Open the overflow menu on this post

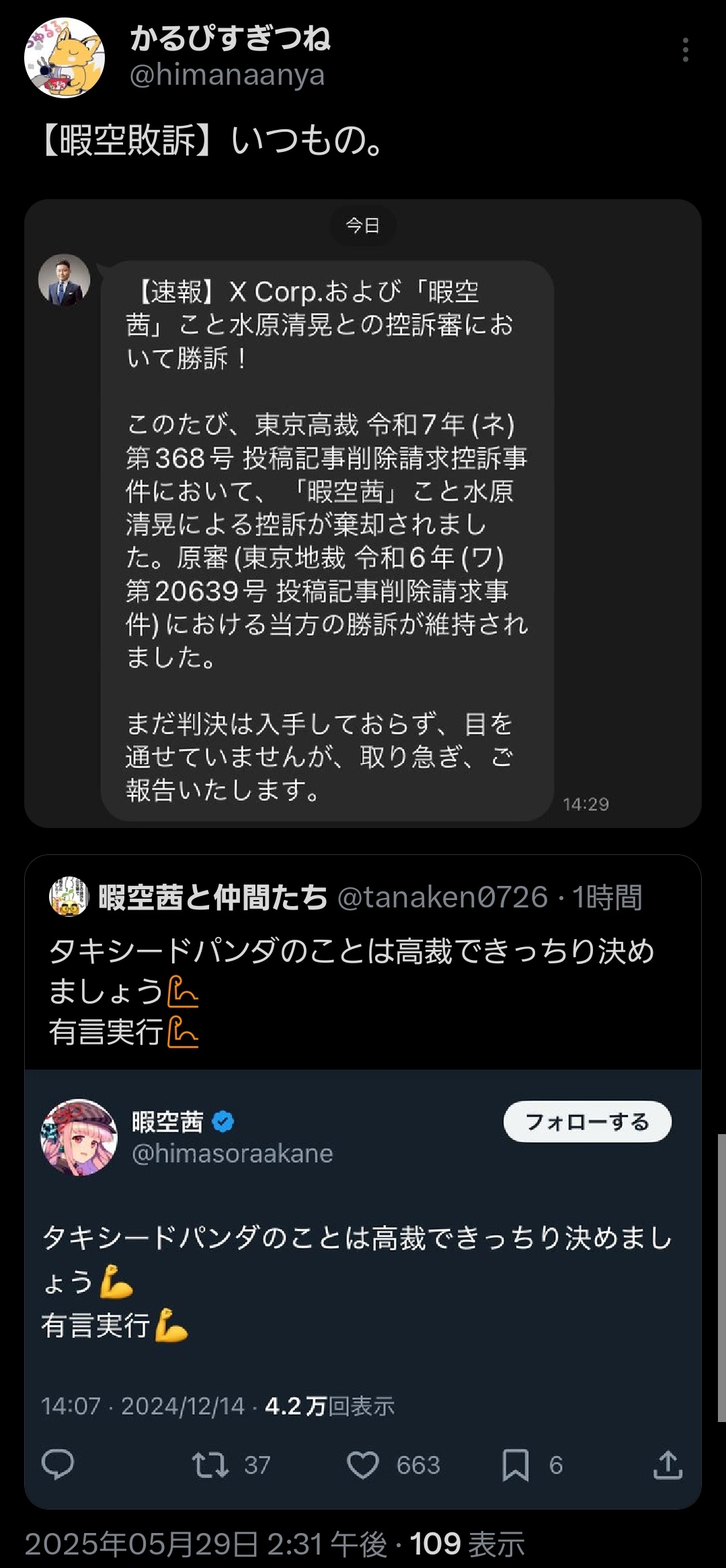tap(685, 50)
